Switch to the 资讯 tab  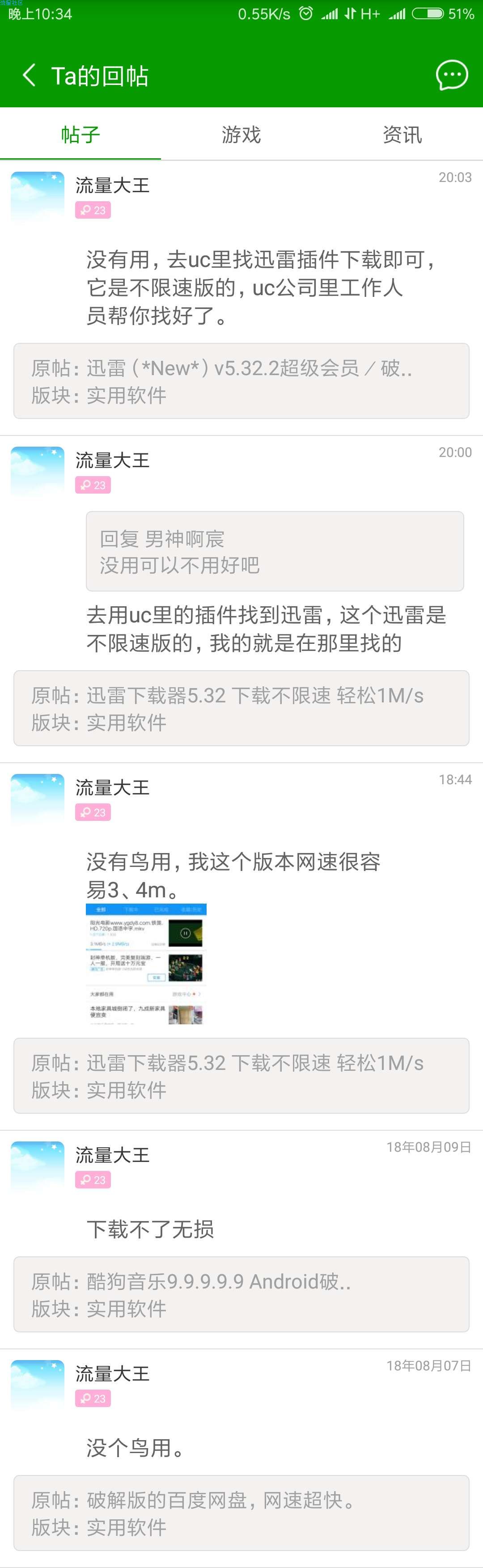(402, 135)
